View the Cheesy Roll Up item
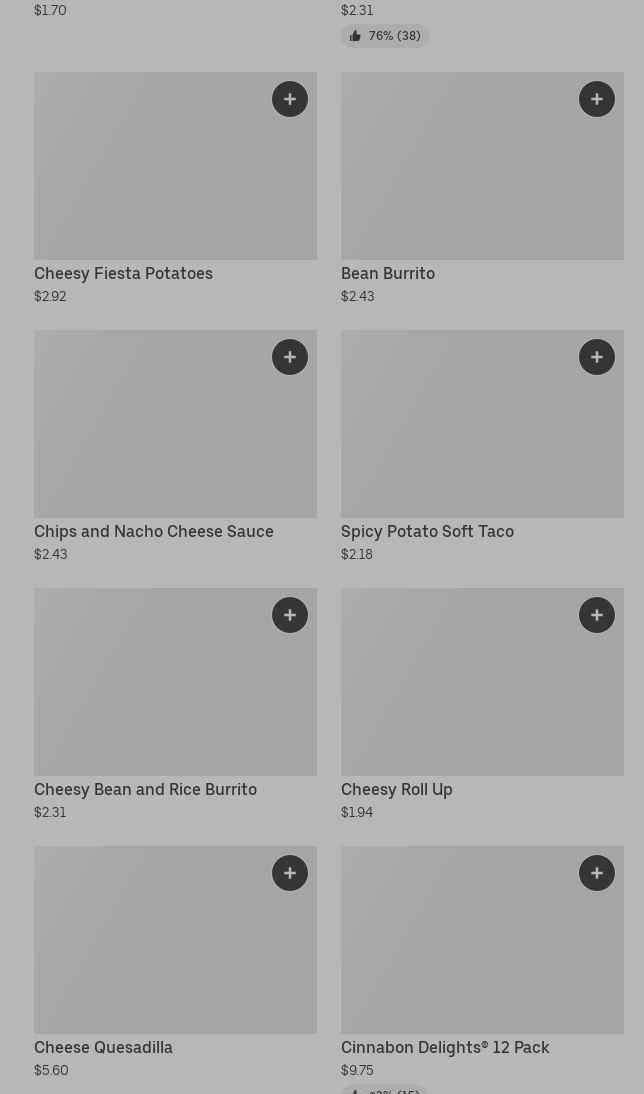644x1094 pixels. pos(460,700)
